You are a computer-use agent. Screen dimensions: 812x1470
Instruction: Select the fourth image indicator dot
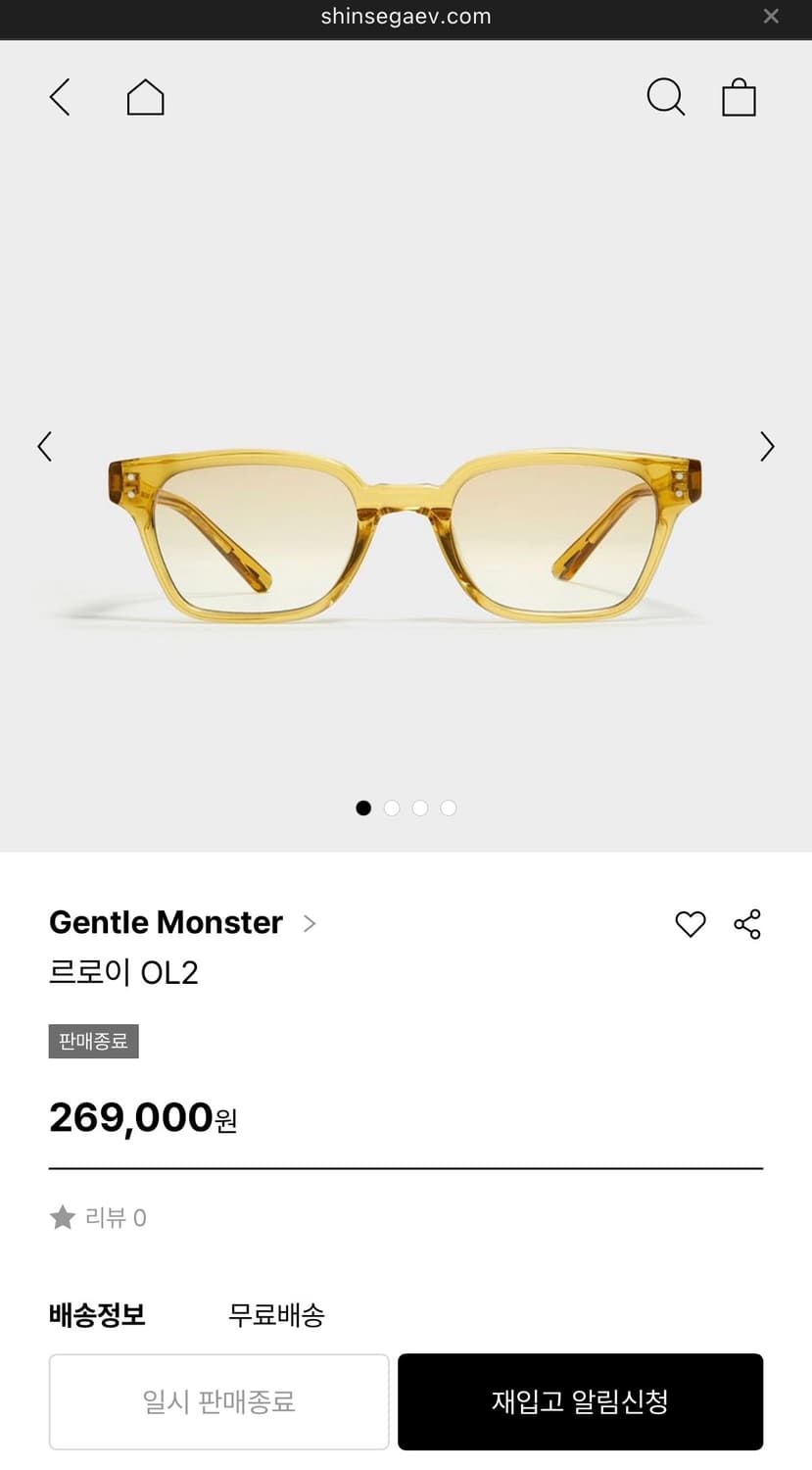click(448, 808)
